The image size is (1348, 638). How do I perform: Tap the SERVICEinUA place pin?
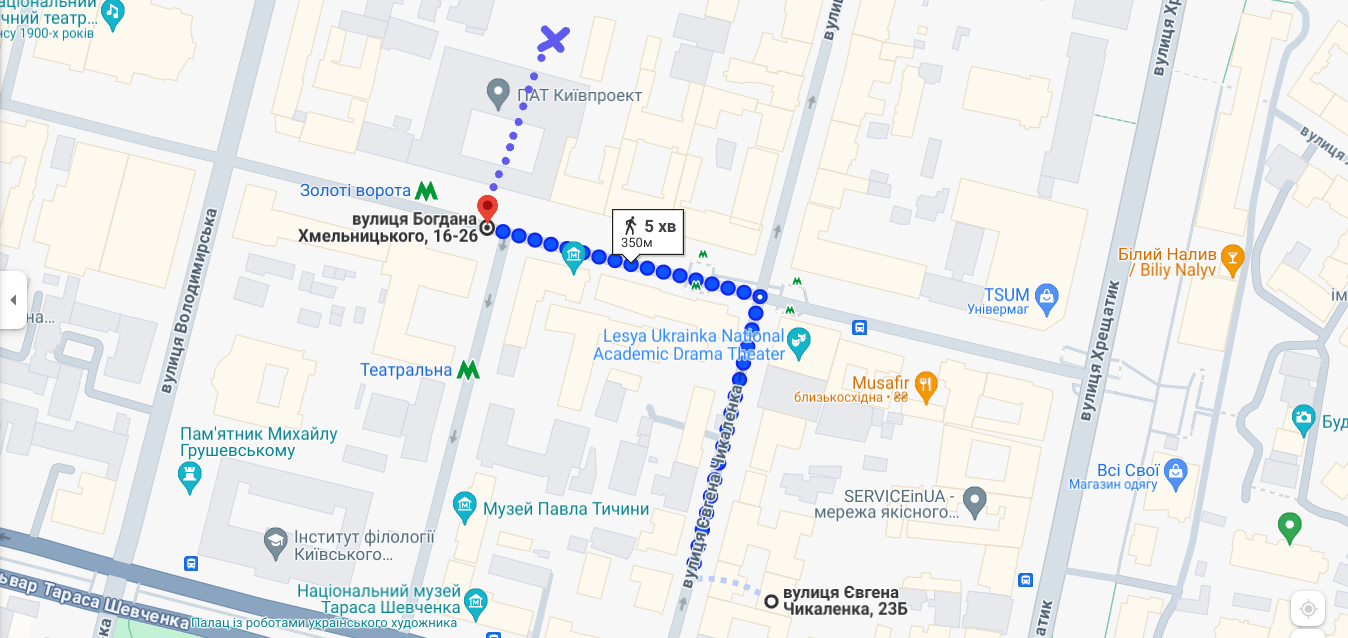975,499
